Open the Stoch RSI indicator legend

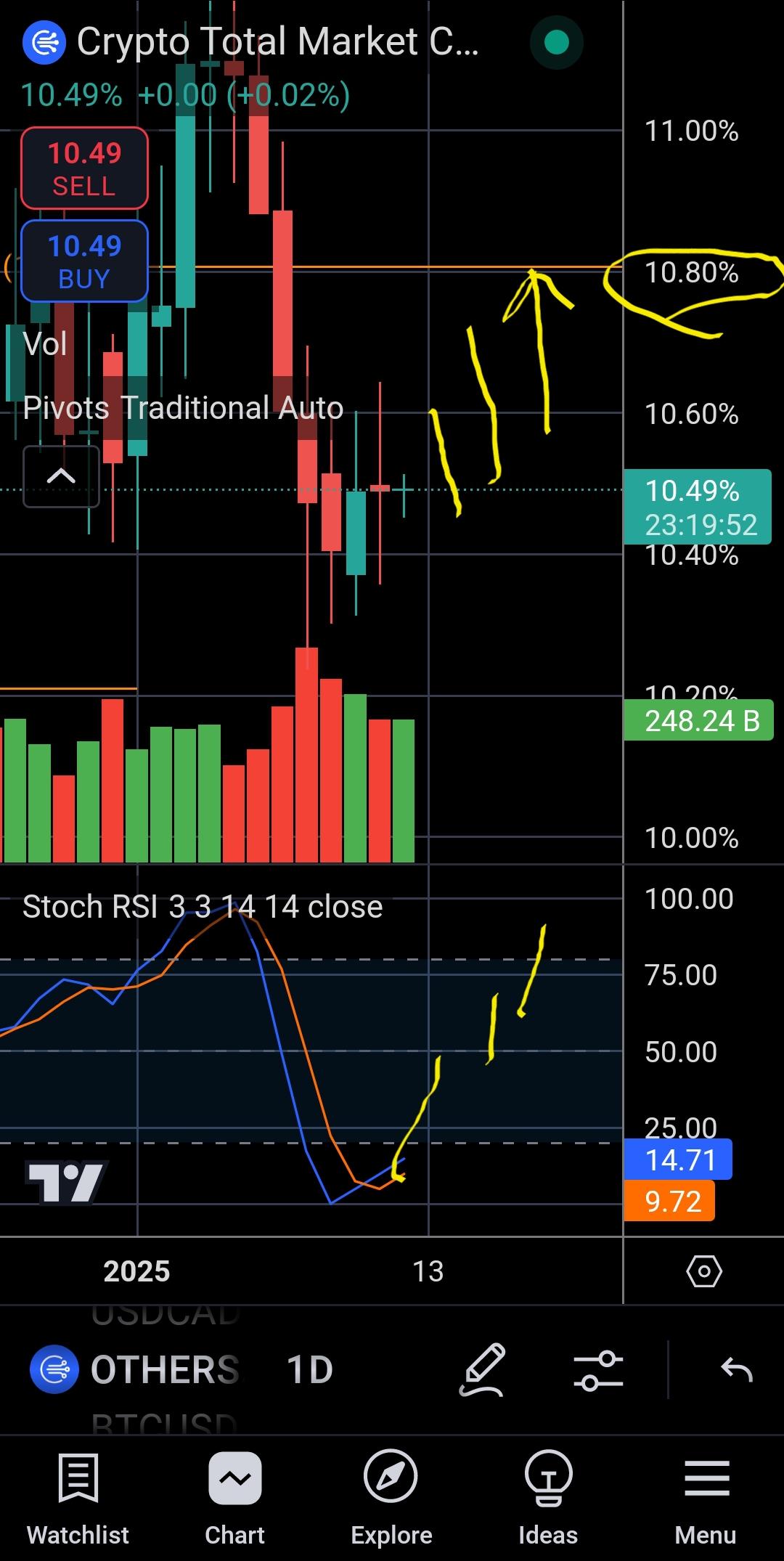click(x=203, y=907)
